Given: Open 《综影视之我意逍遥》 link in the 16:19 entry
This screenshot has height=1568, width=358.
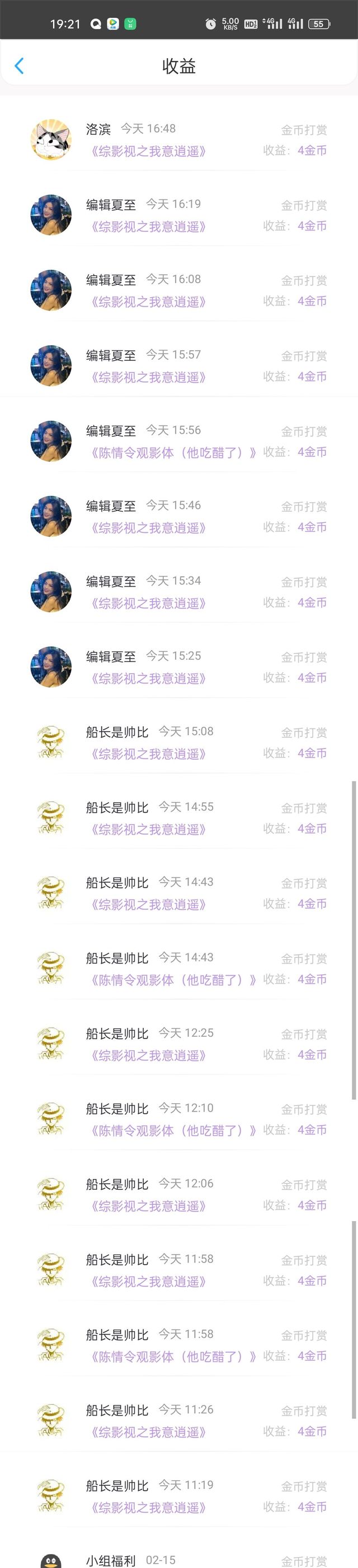Looking at the screenshot, I should 148,227.
